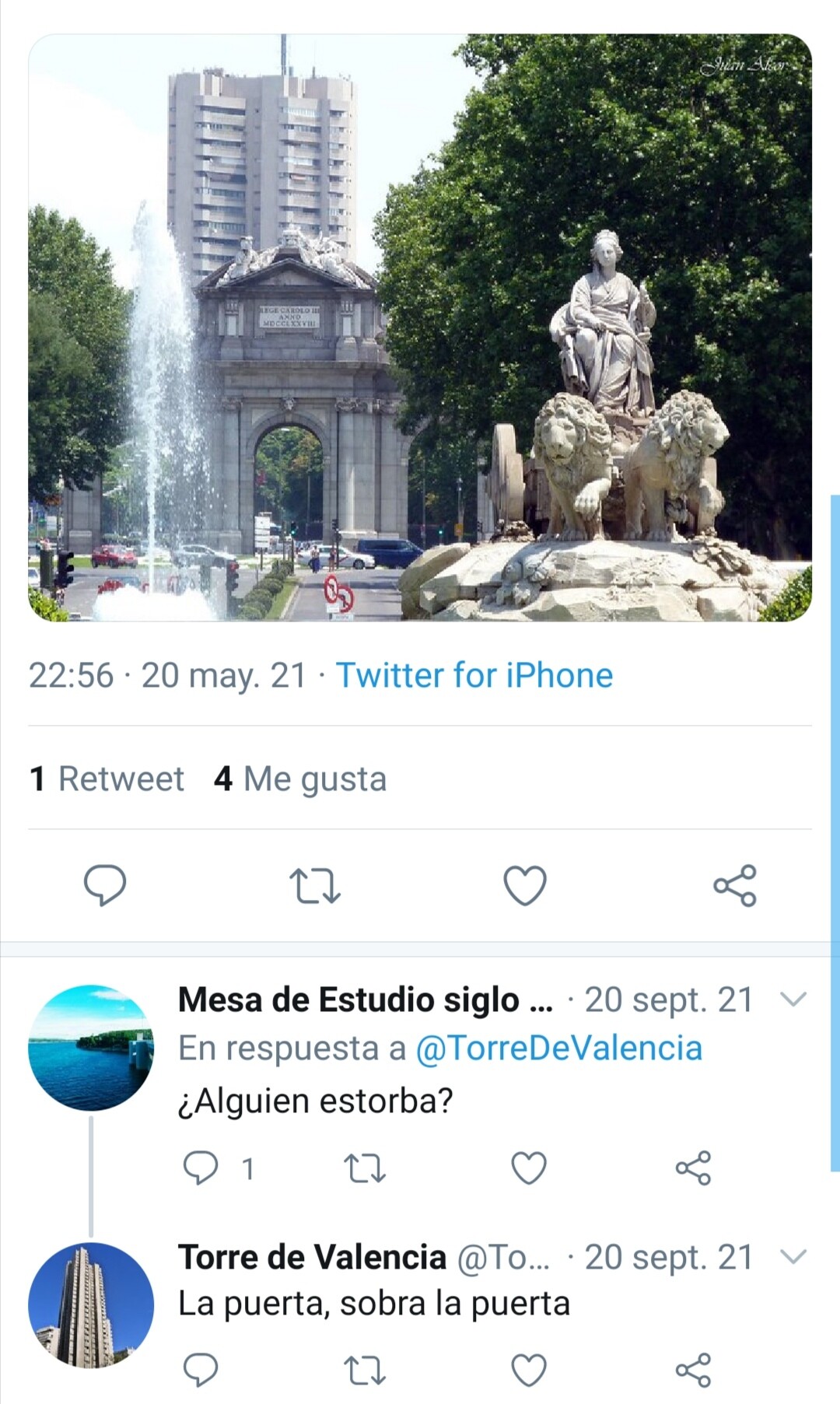Open Torre de Valencia's profile picture

click(91, 1305)
